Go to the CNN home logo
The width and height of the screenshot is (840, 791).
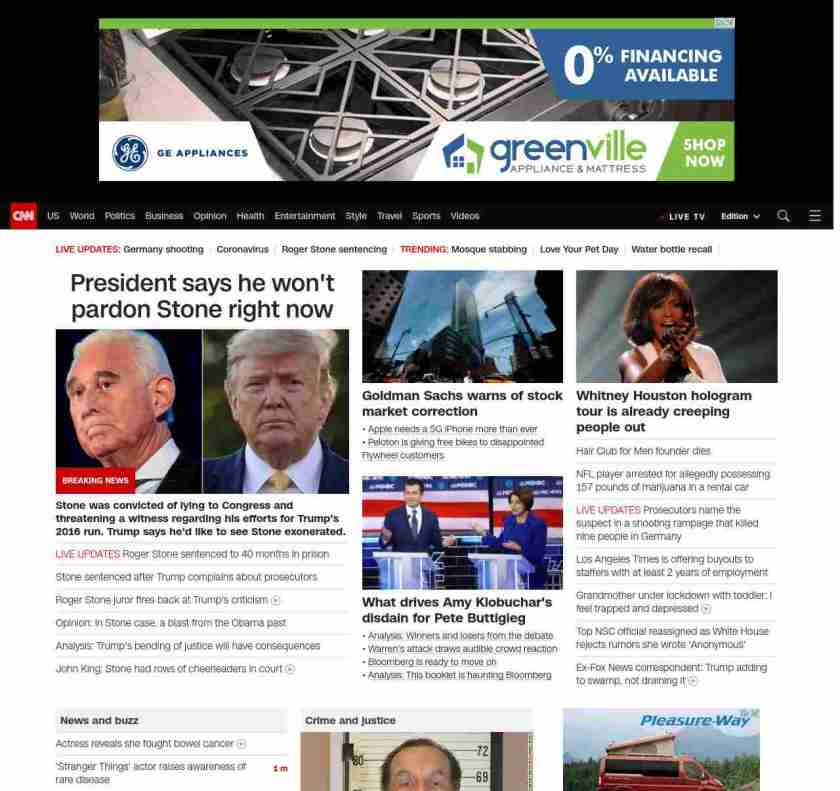click(x=23, y=216)
